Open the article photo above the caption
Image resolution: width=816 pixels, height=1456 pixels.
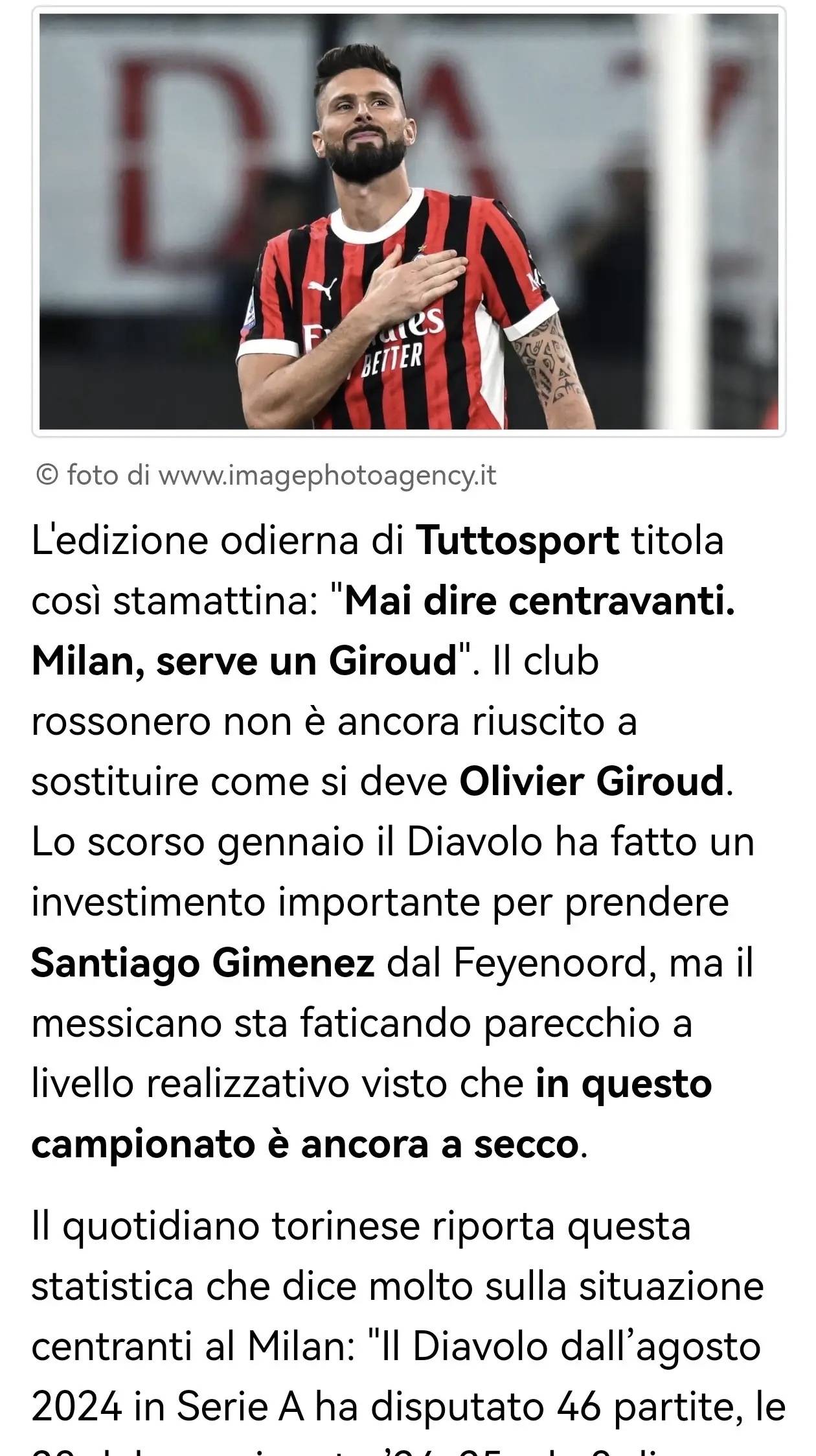point(408,222)
